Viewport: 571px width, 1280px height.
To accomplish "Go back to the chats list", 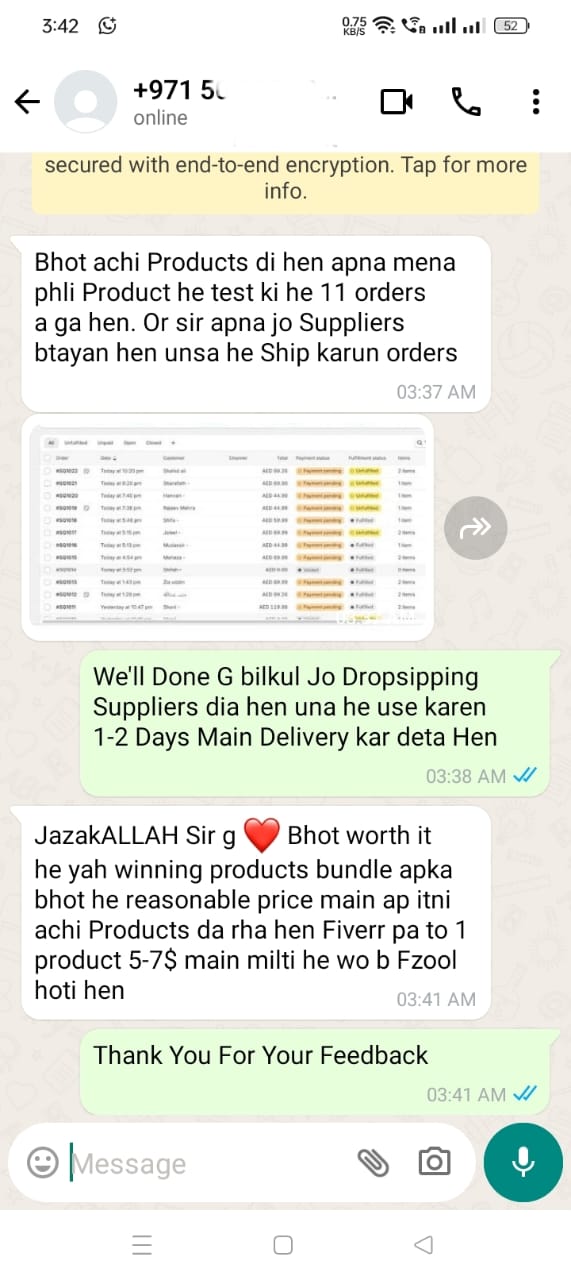I will [x=27, y=101].
